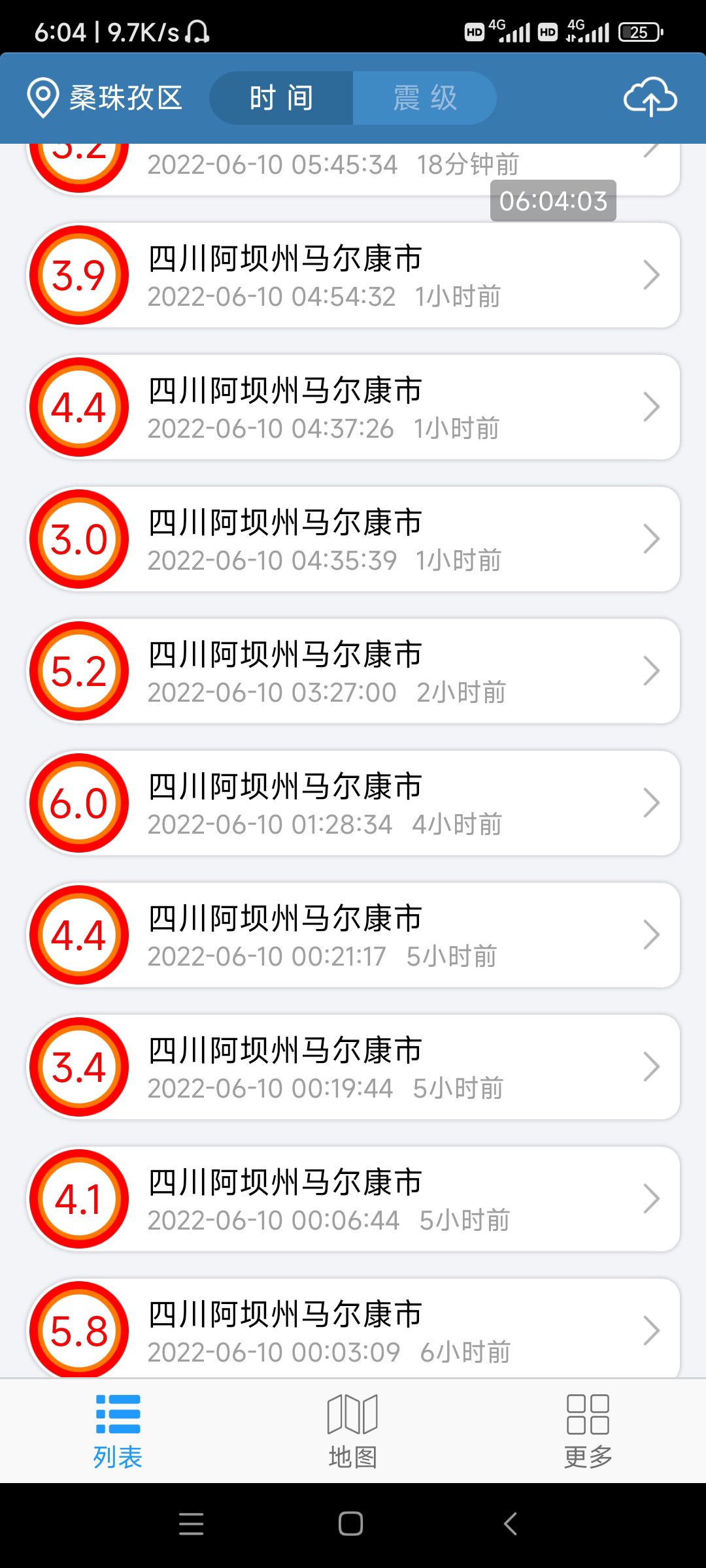Open the quake from 05:45:34
The height and width of the screenshot is (1568, 706).
click(354, 169)
